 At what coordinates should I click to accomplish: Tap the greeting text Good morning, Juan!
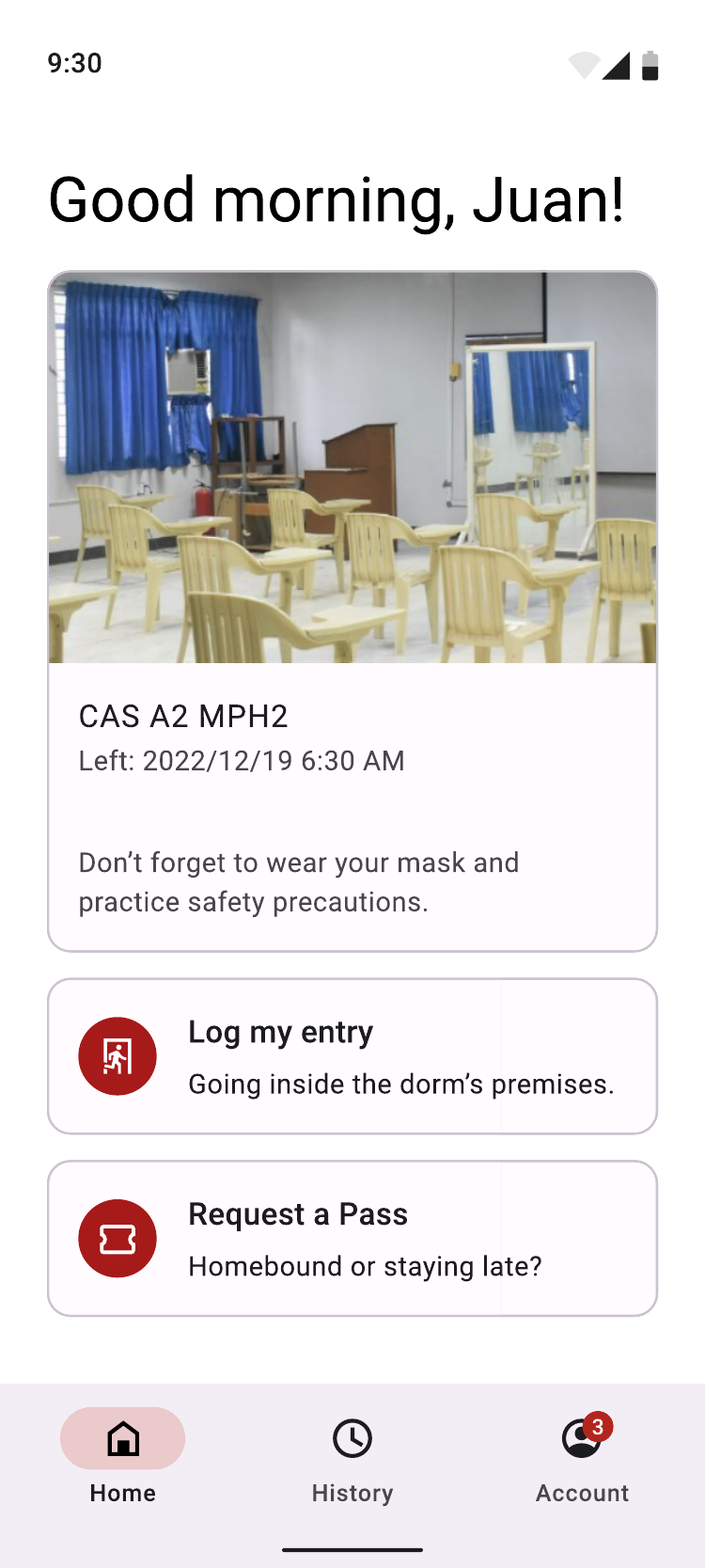pyautogui.click(x=337, y=199)
